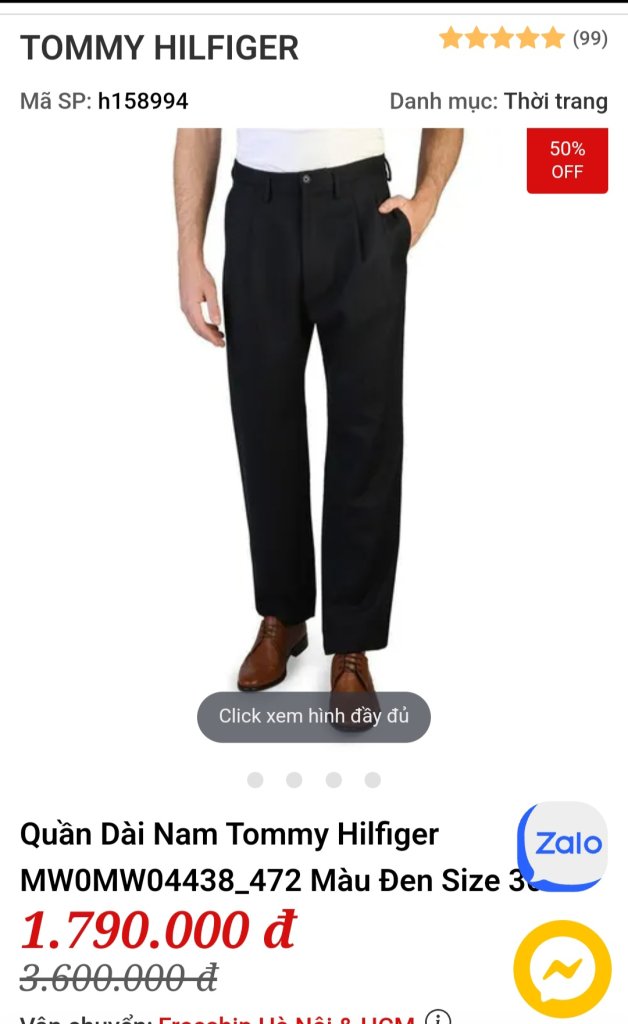Open the Messenger chat bubble
Screen dimensions: 628x1024
(562, 969)
